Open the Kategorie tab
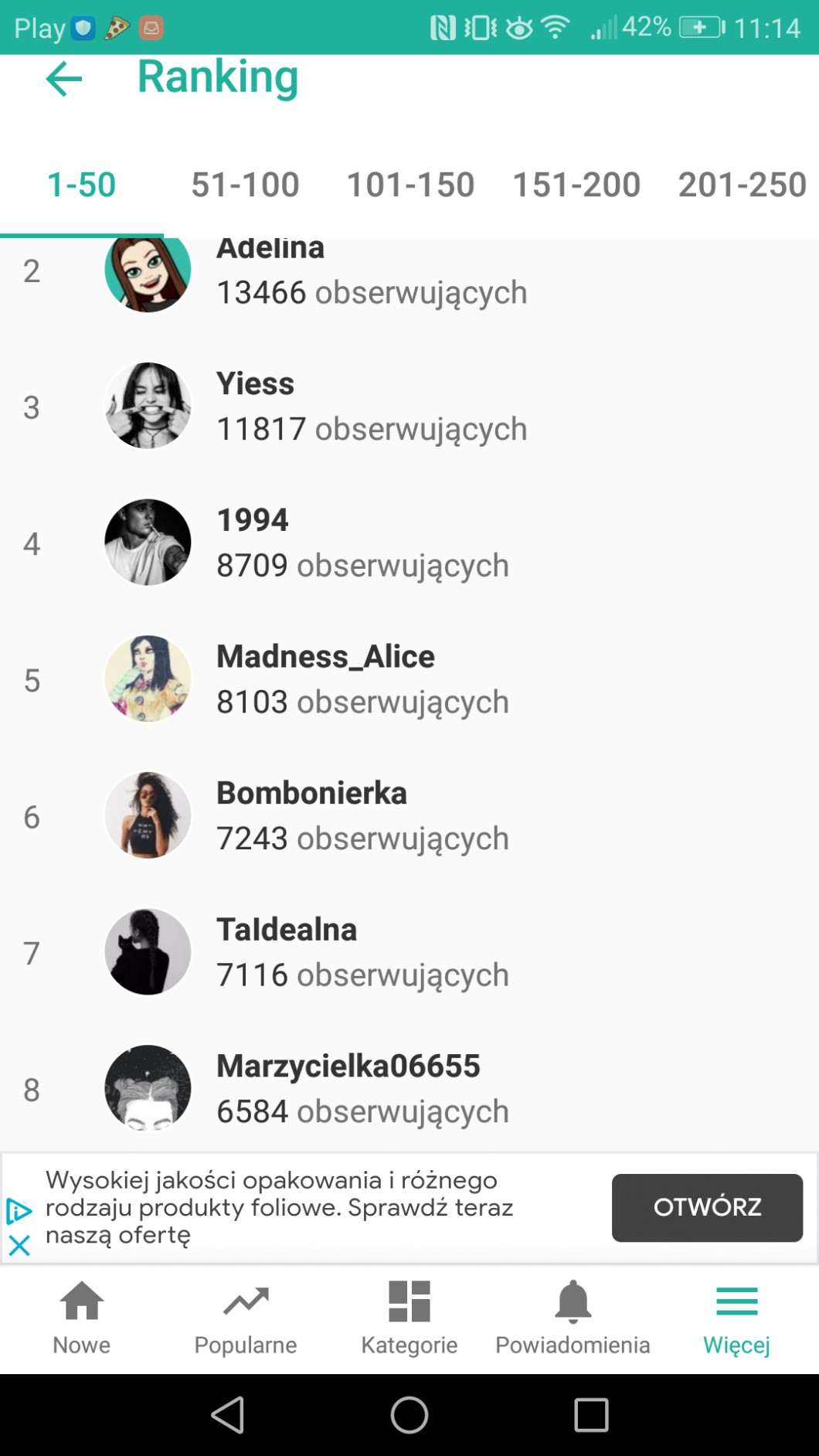The height and width of the screenshot is (1456, 819). click(x=409, y=1318)
